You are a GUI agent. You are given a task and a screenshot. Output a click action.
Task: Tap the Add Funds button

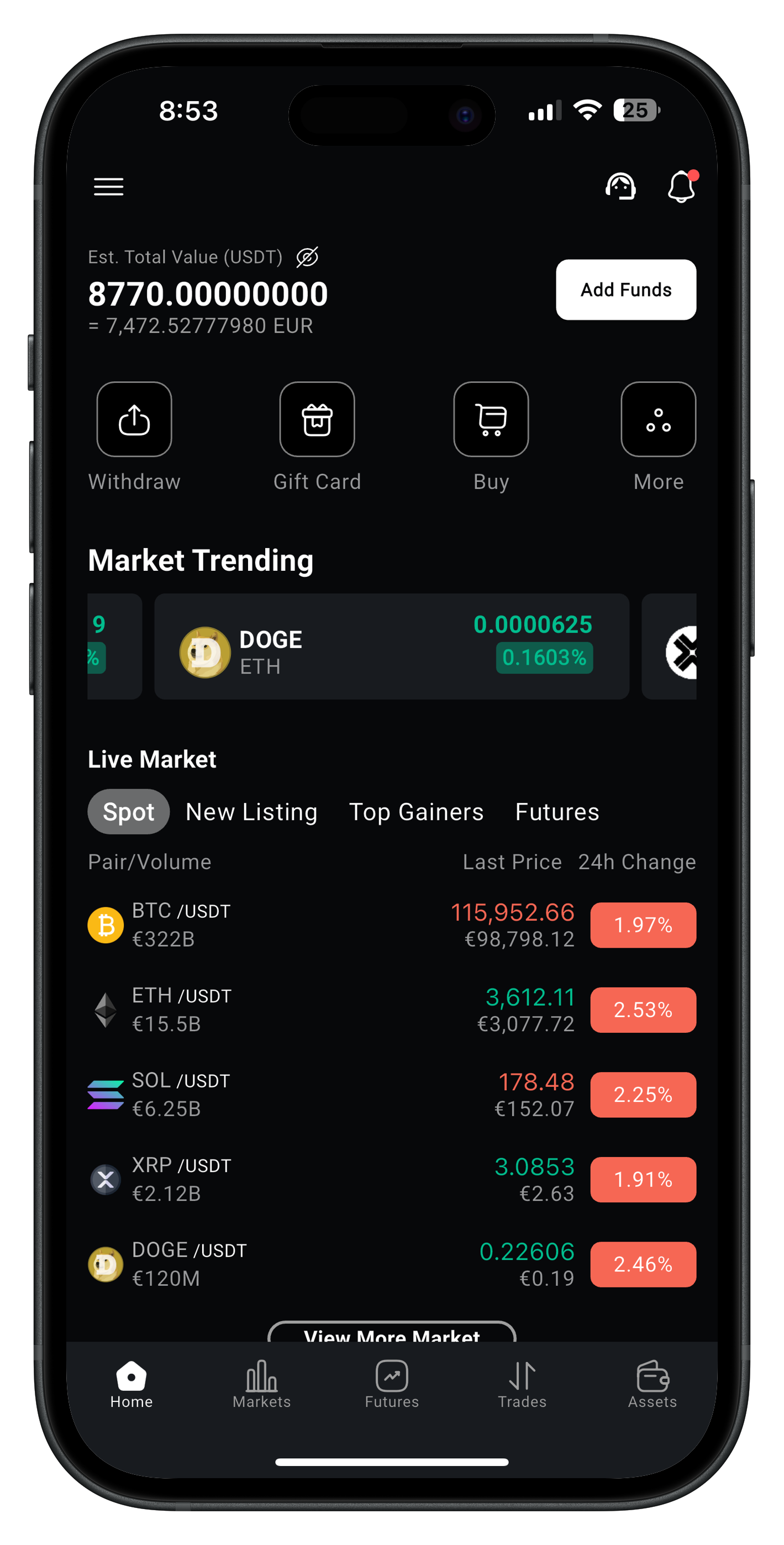(625, 290)
